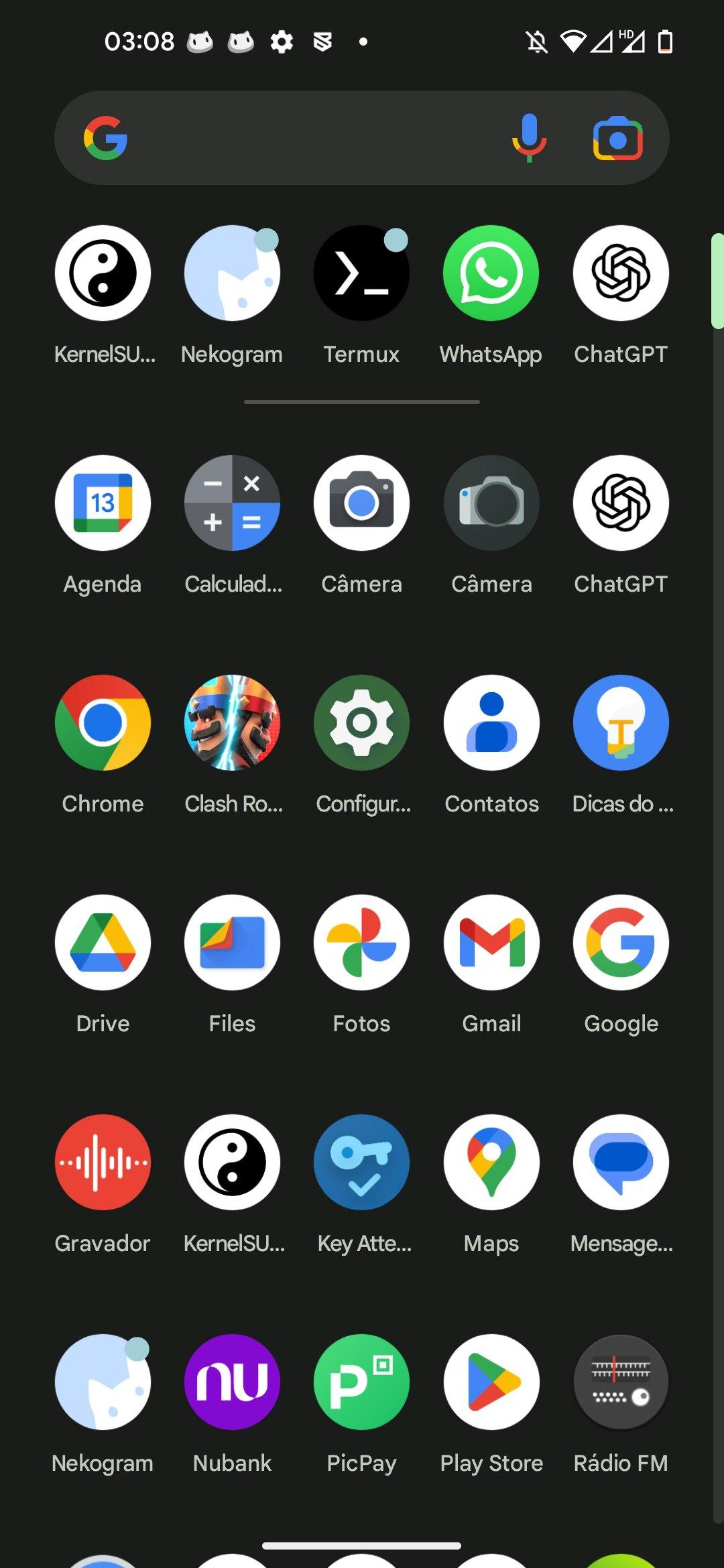Open Contatos
724x1568 pixels.
pos(491,723)
